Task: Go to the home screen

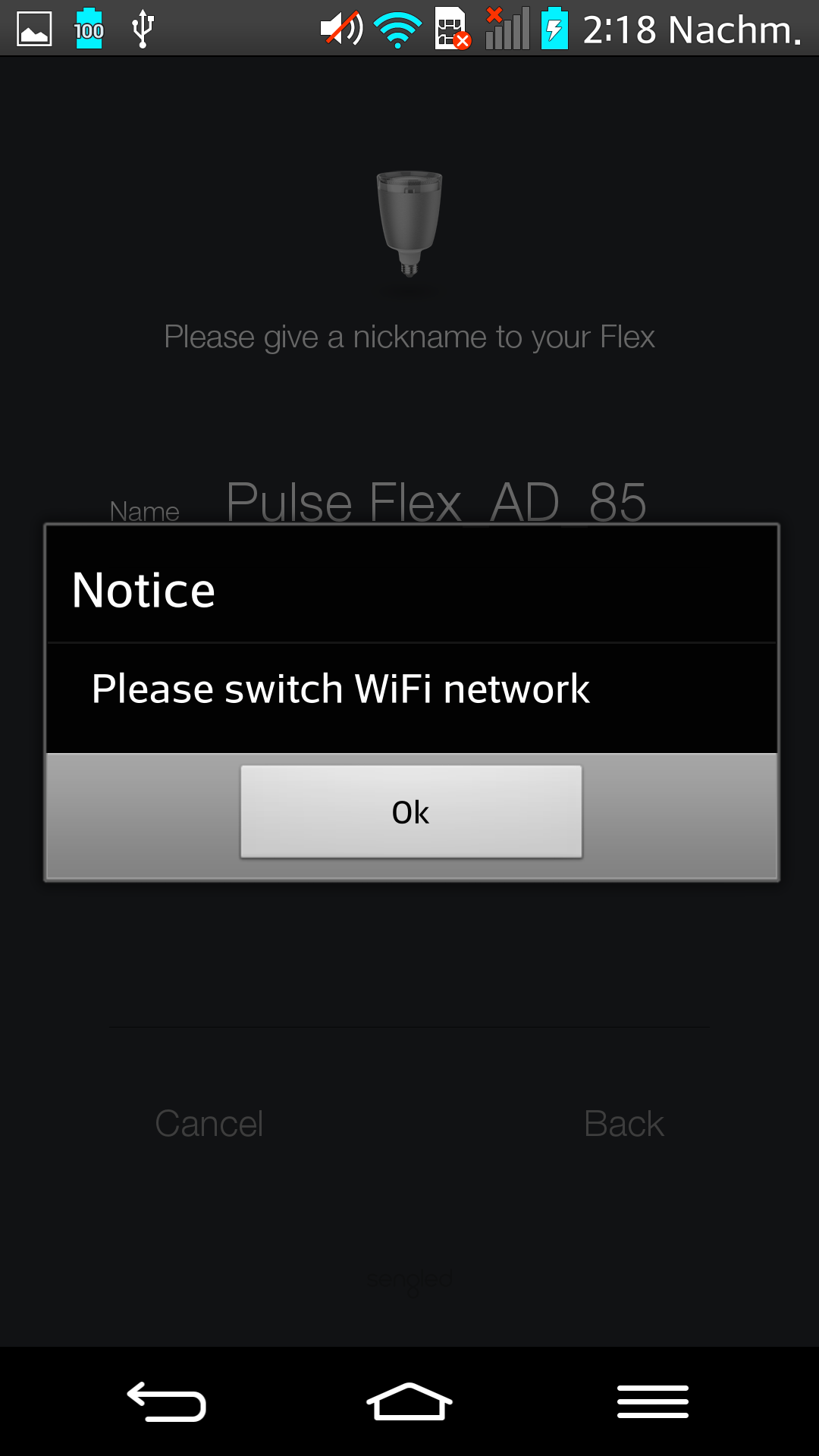Action: tap(409, 1401)
